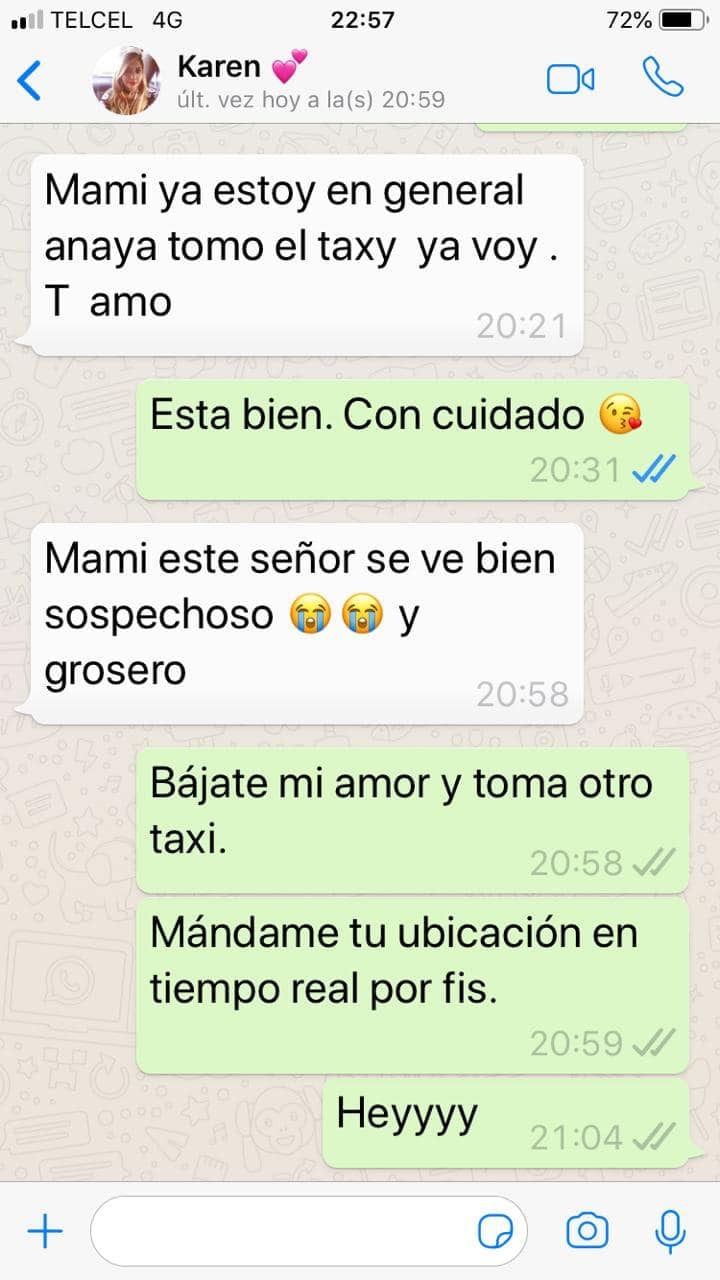Tap Karen's profile picture
This screenshot has height=1280, width=720.
(x=126, y=80)
